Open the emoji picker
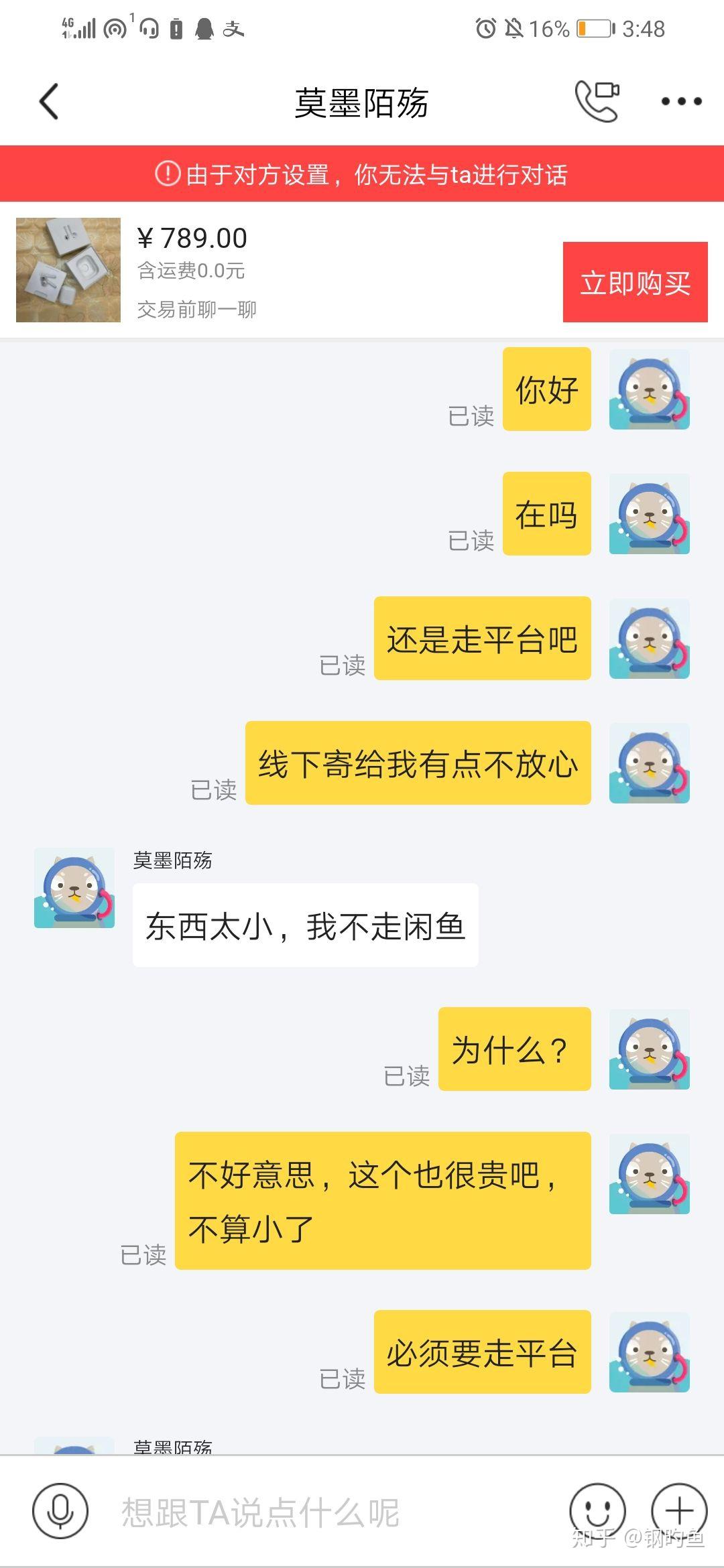 [597, 1511]
